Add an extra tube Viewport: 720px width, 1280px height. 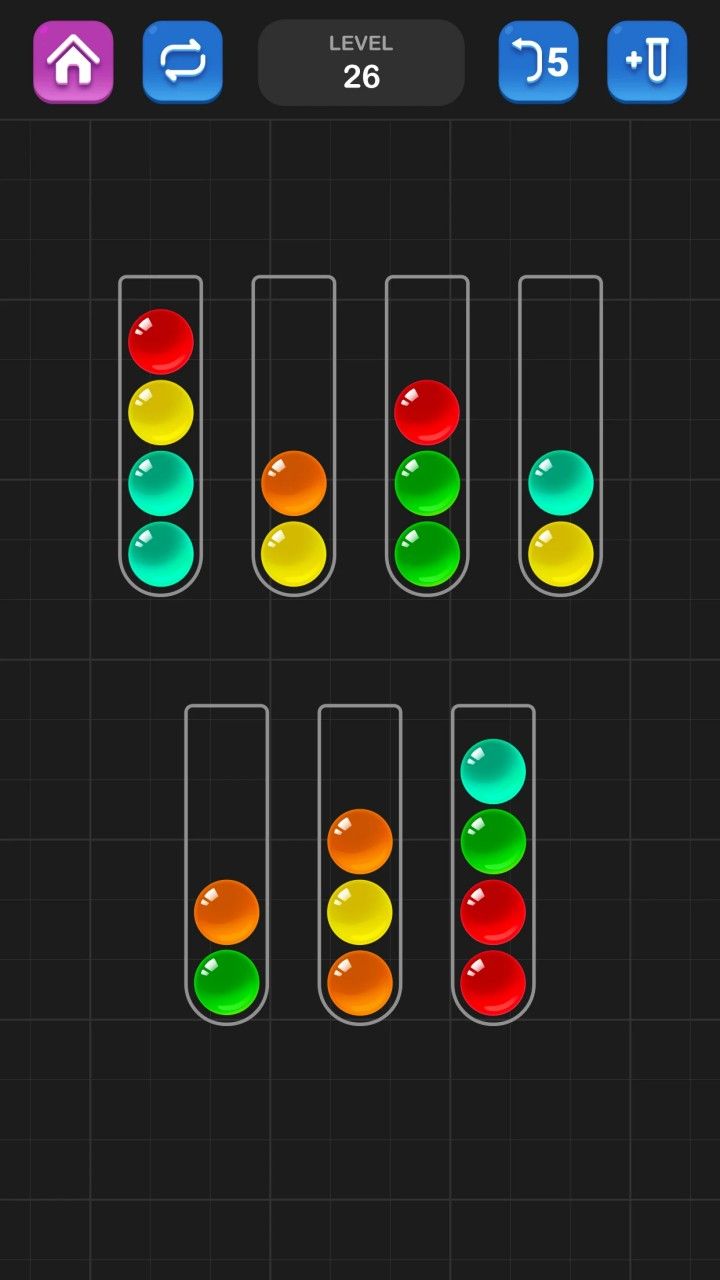pos(647,62)
